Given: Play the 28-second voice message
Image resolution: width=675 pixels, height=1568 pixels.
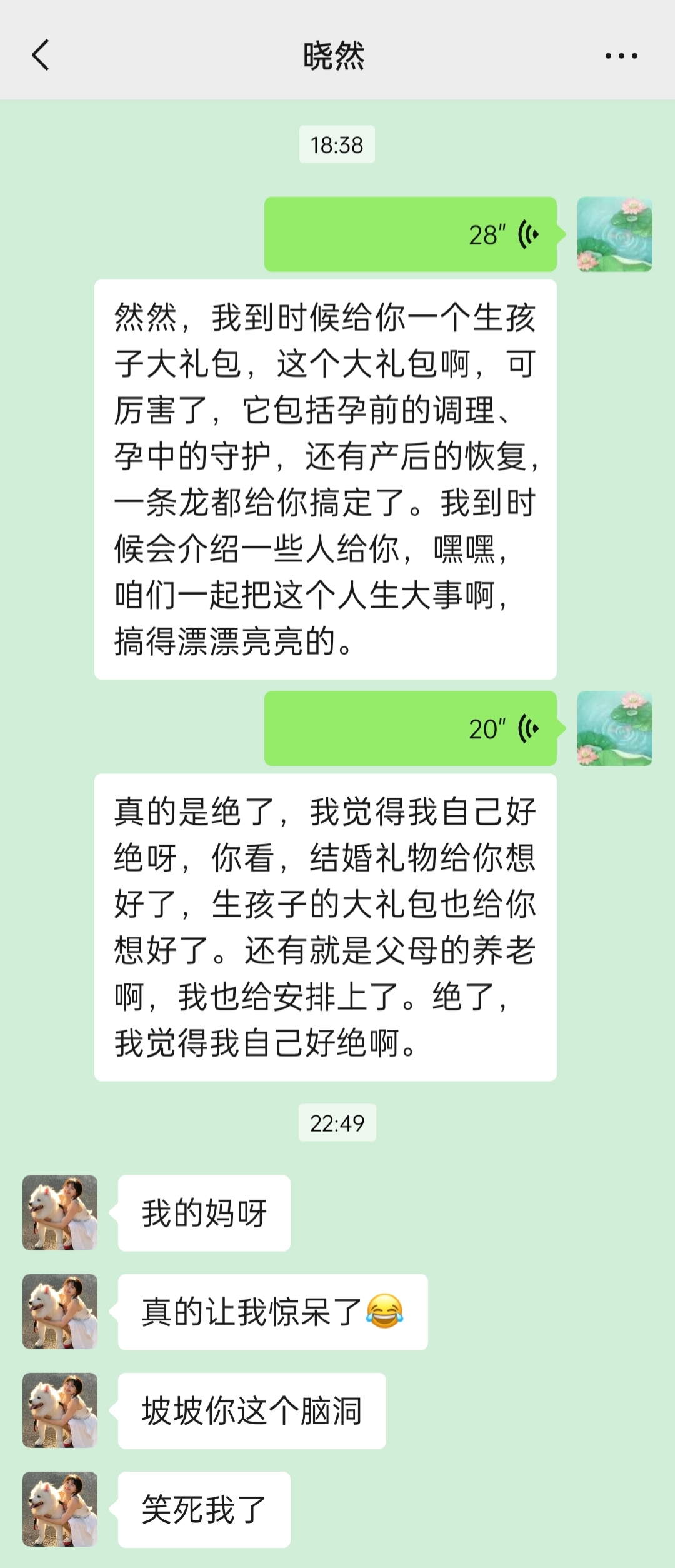Looking at the screenshot, I should click(410, 234).
